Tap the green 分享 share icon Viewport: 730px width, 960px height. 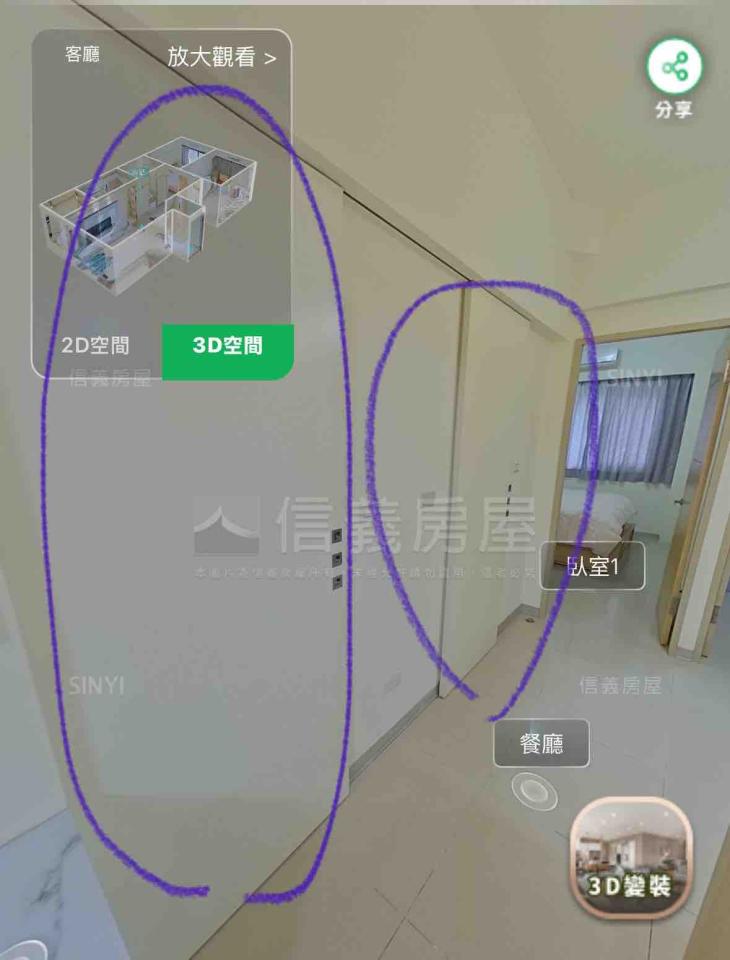pos(675,65)
